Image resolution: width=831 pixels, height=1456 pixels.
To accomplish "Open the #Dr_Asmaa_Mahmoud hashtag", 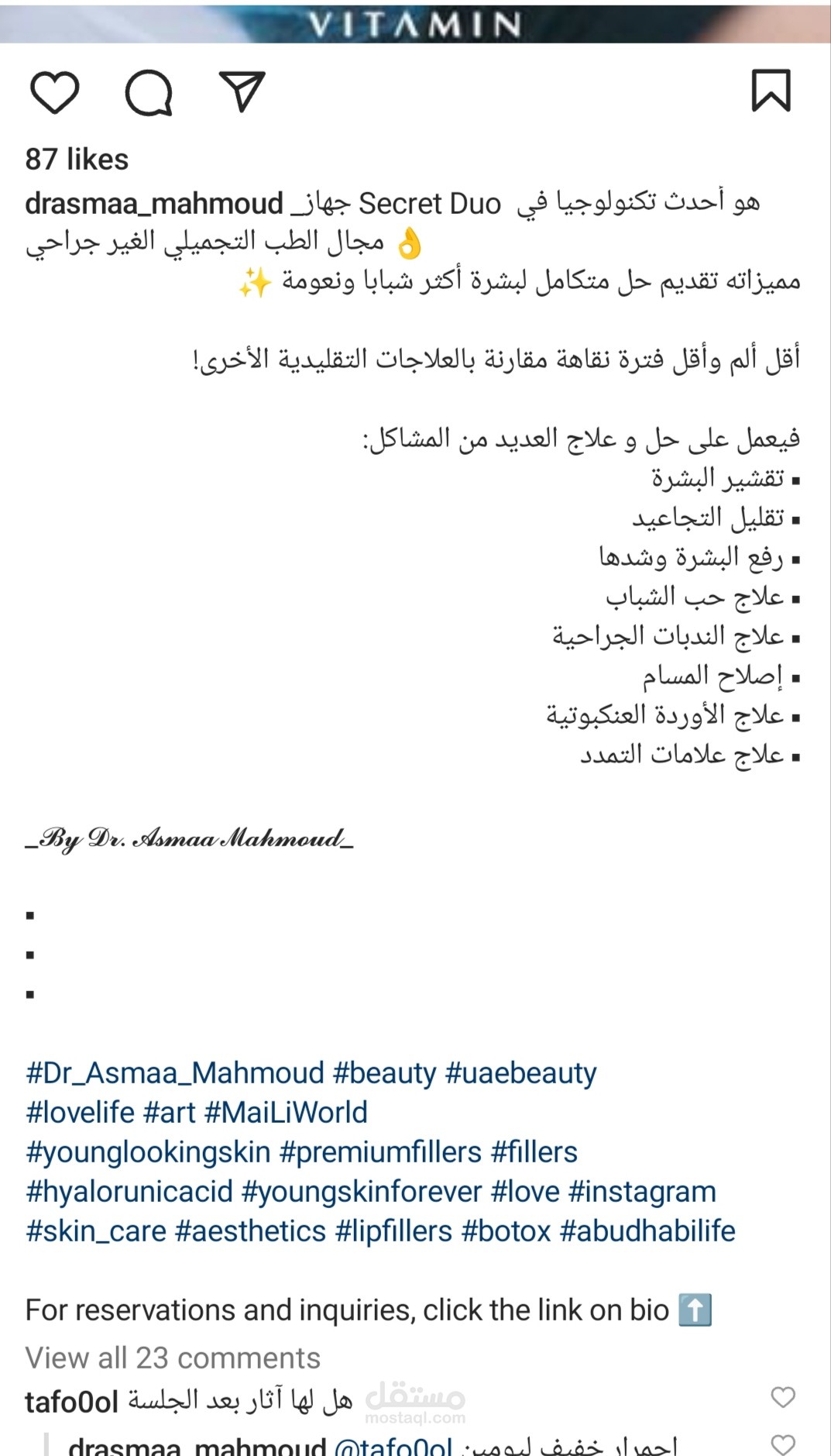I will click(x=175, y=1073).
